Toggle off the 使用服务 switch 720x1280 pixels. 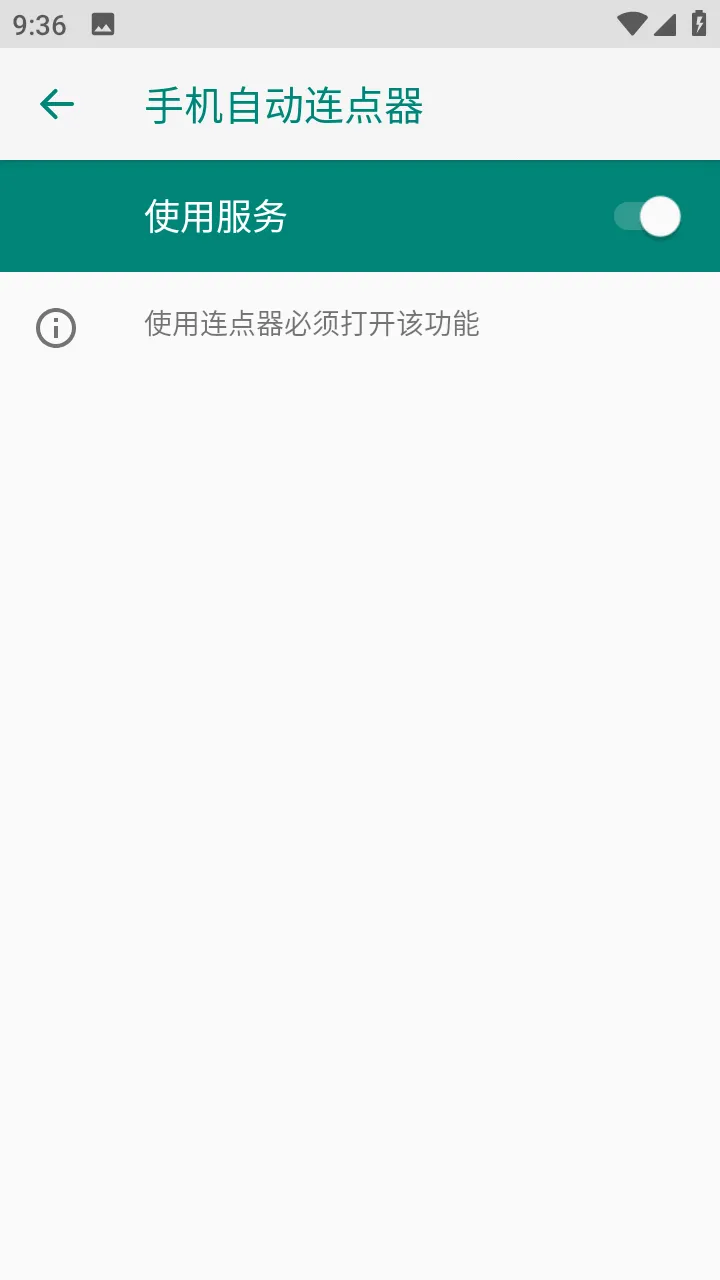(x=647, y=216)
